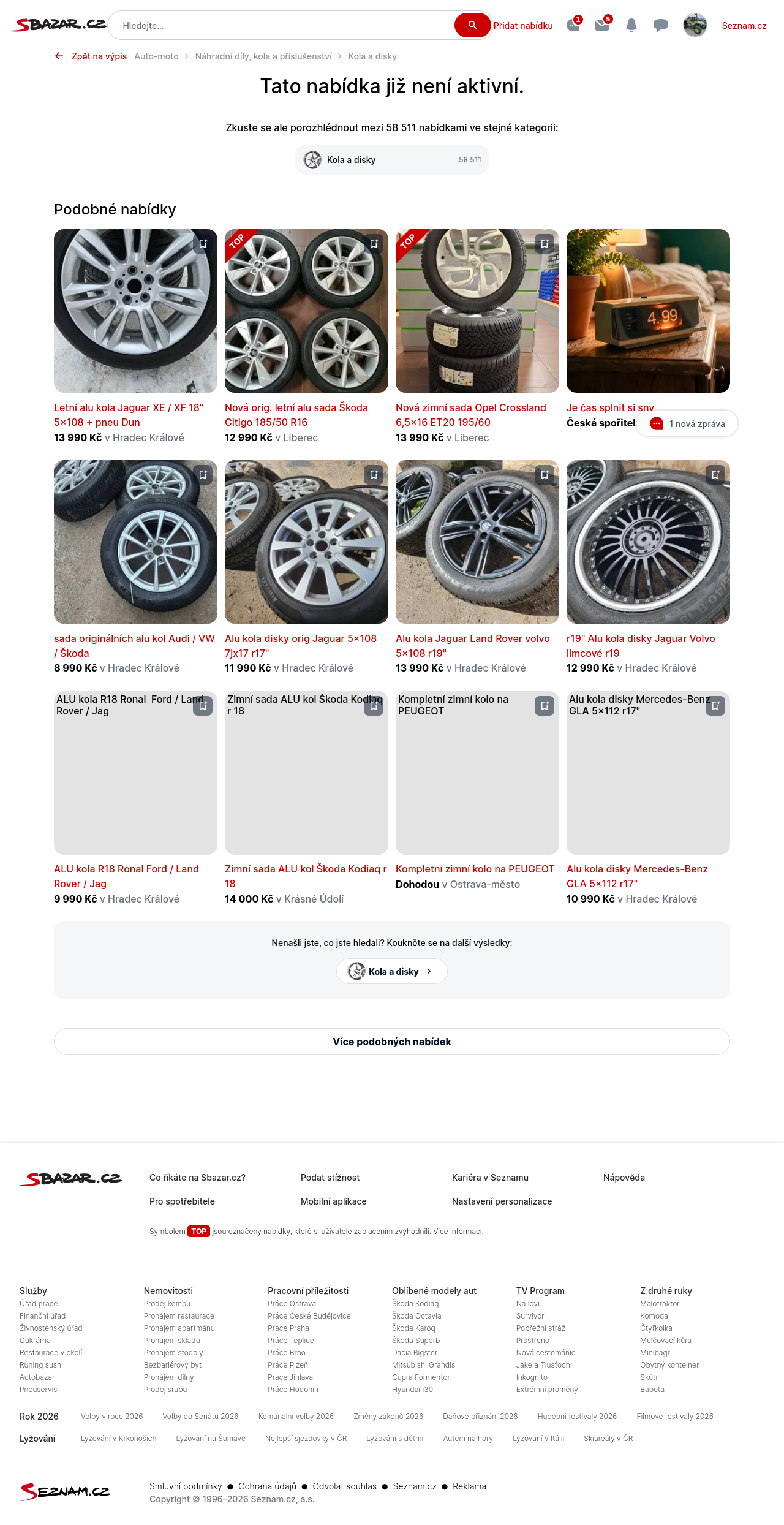The height and width of the screenshot is (1525, 784).
Task: Open the notifications bell in header
Action: (631, 25)
